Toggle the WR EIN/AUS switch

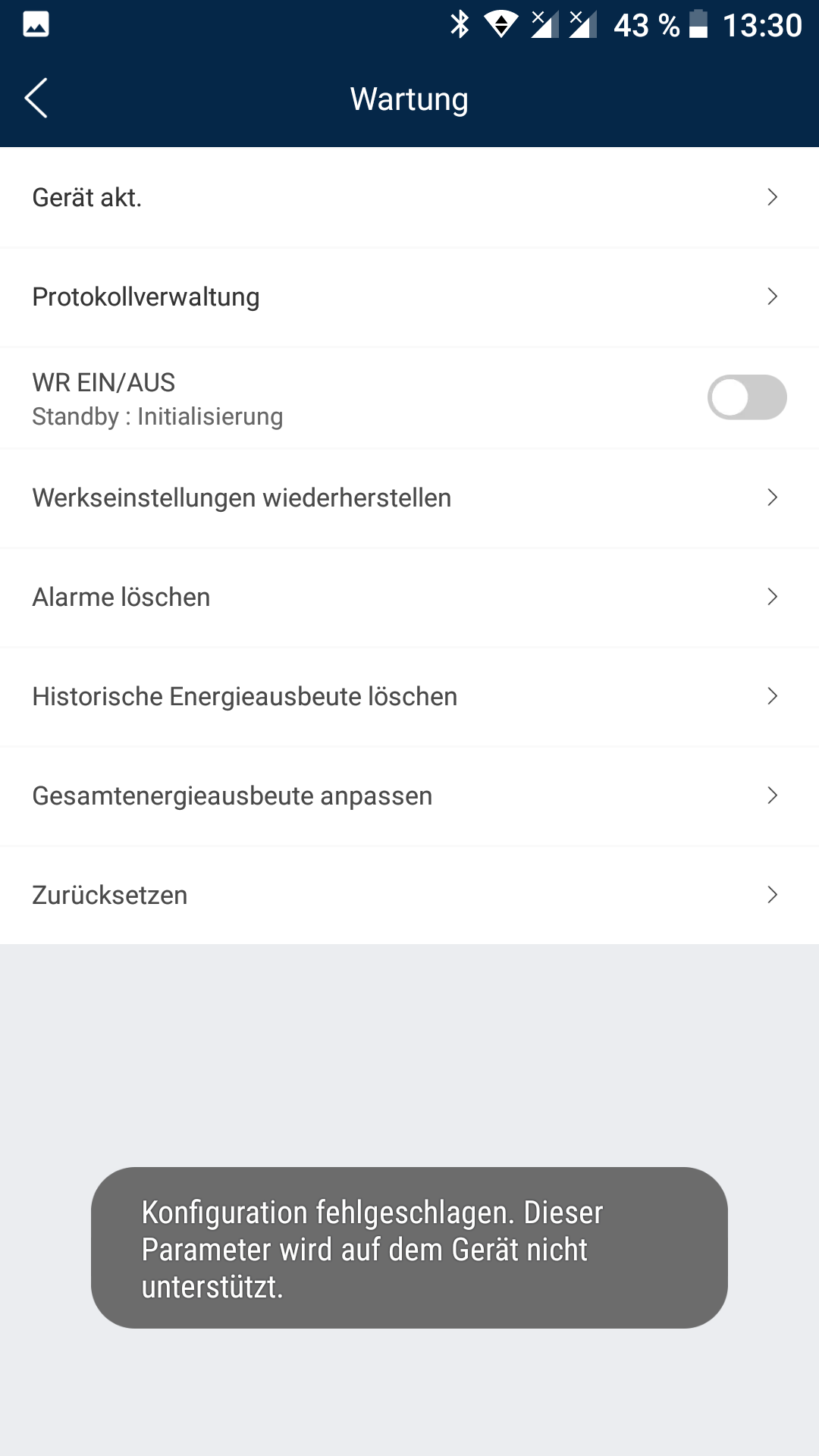tap(746, 397)
